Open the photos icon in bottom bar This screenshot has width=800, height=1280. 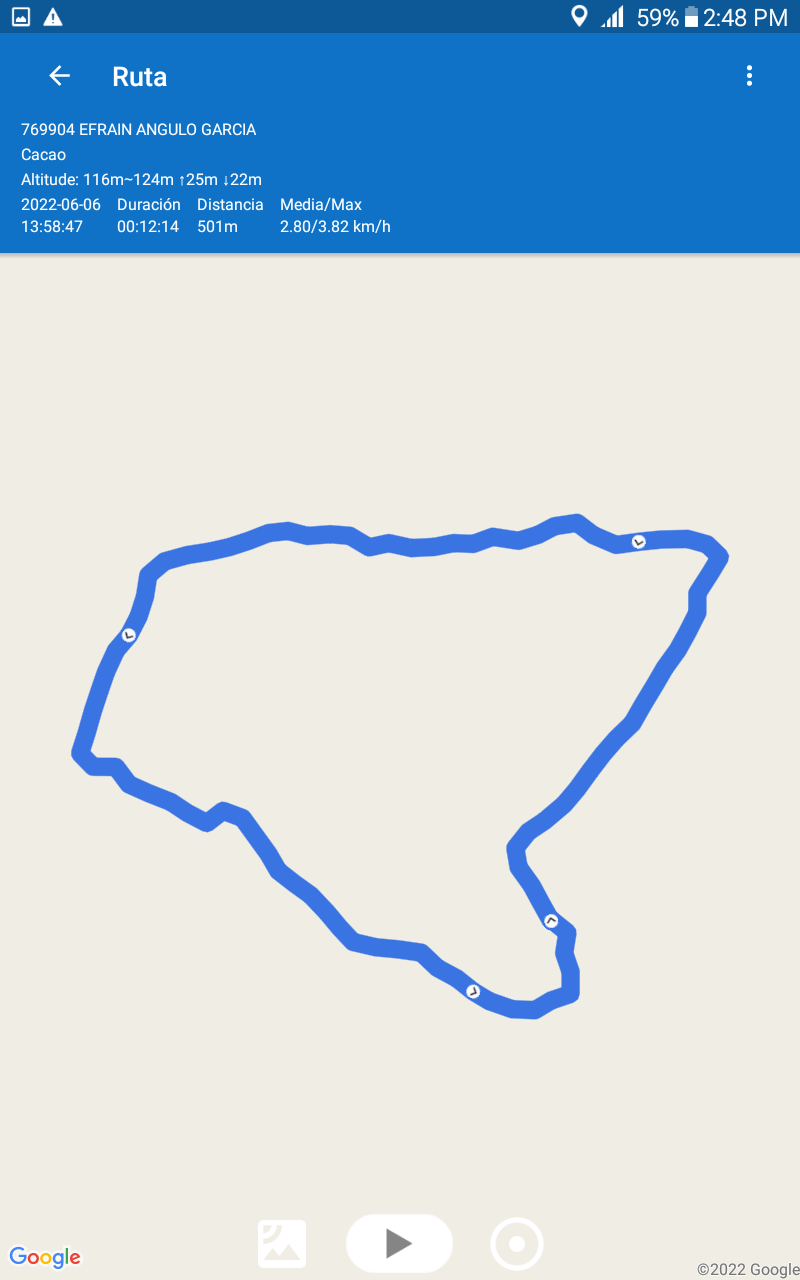282,1244
